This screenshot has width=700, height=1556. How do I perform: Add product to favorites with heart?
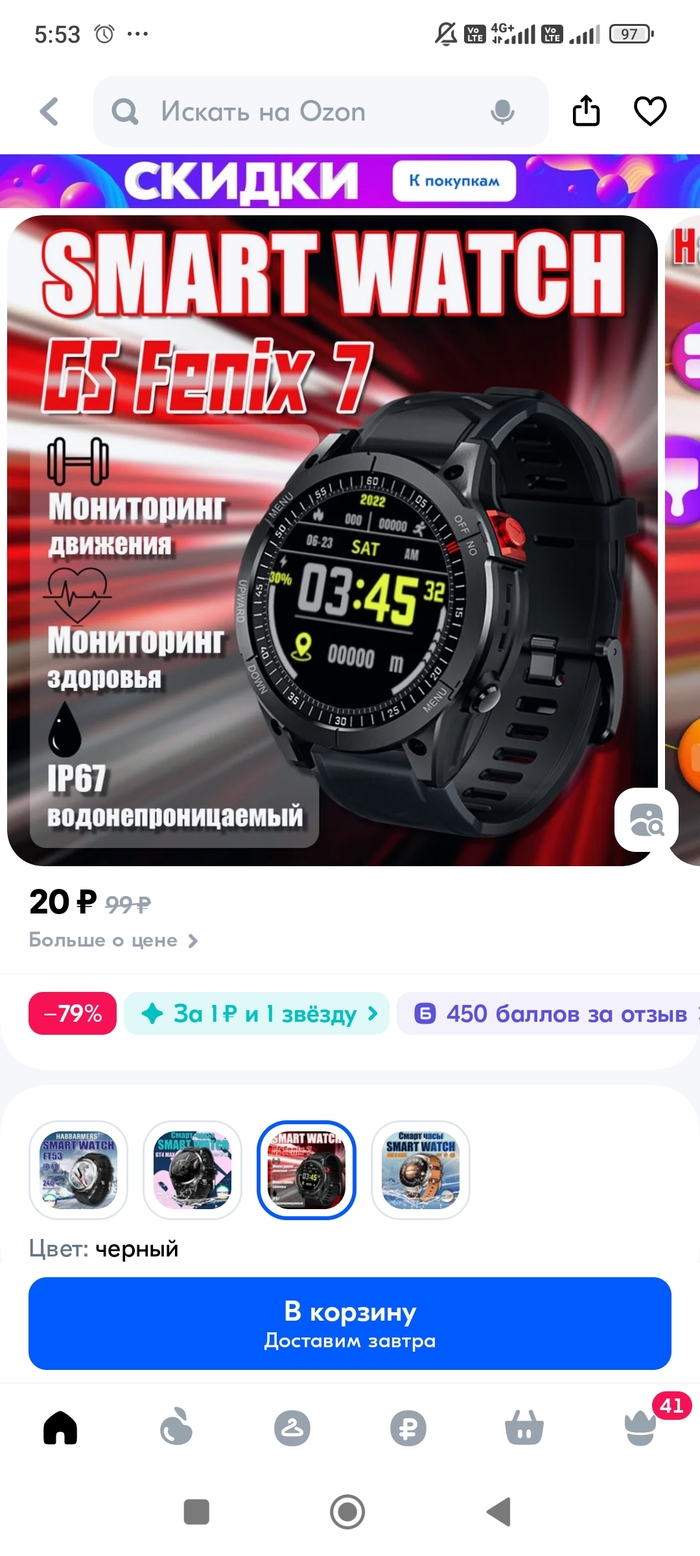click(650, 111)
